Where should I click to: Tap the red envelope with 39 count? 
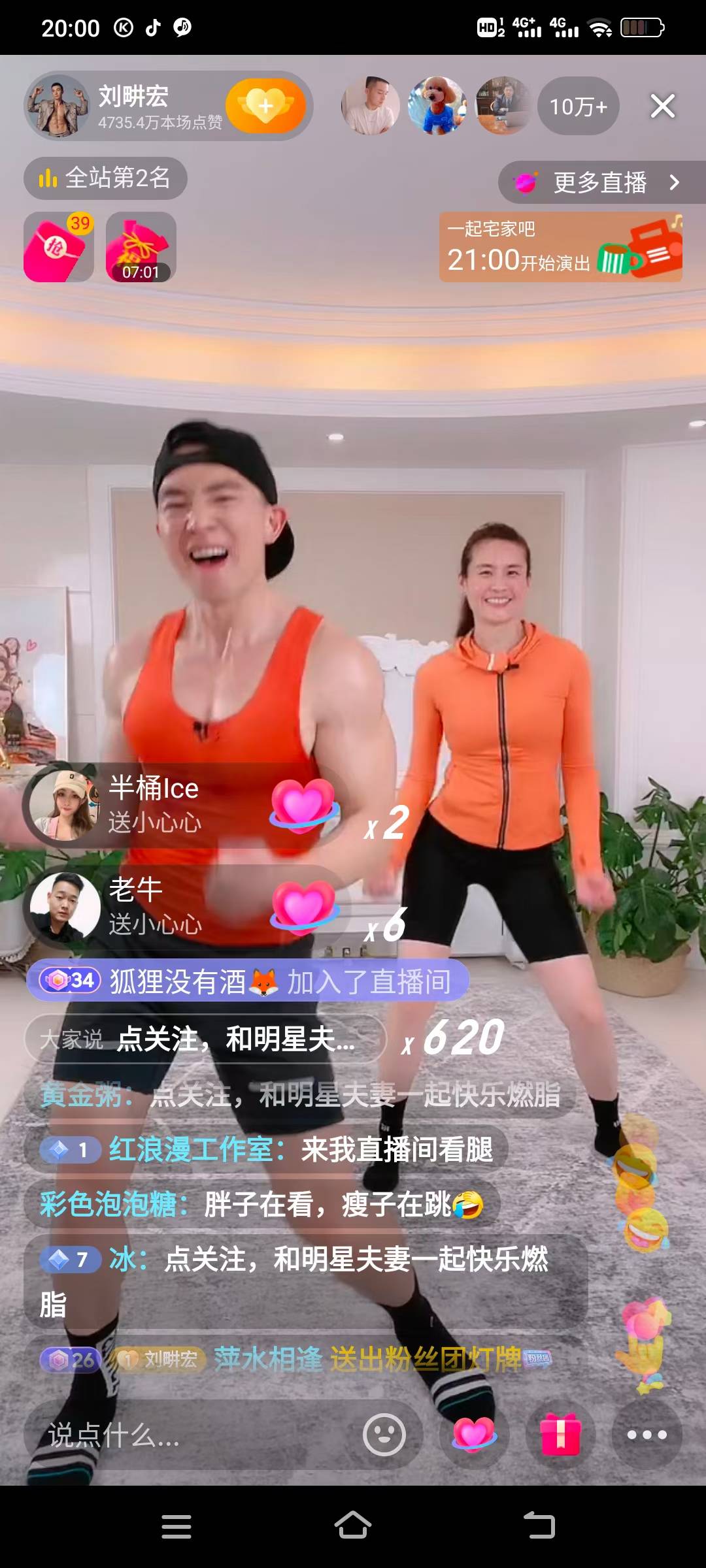pos(58,248)
